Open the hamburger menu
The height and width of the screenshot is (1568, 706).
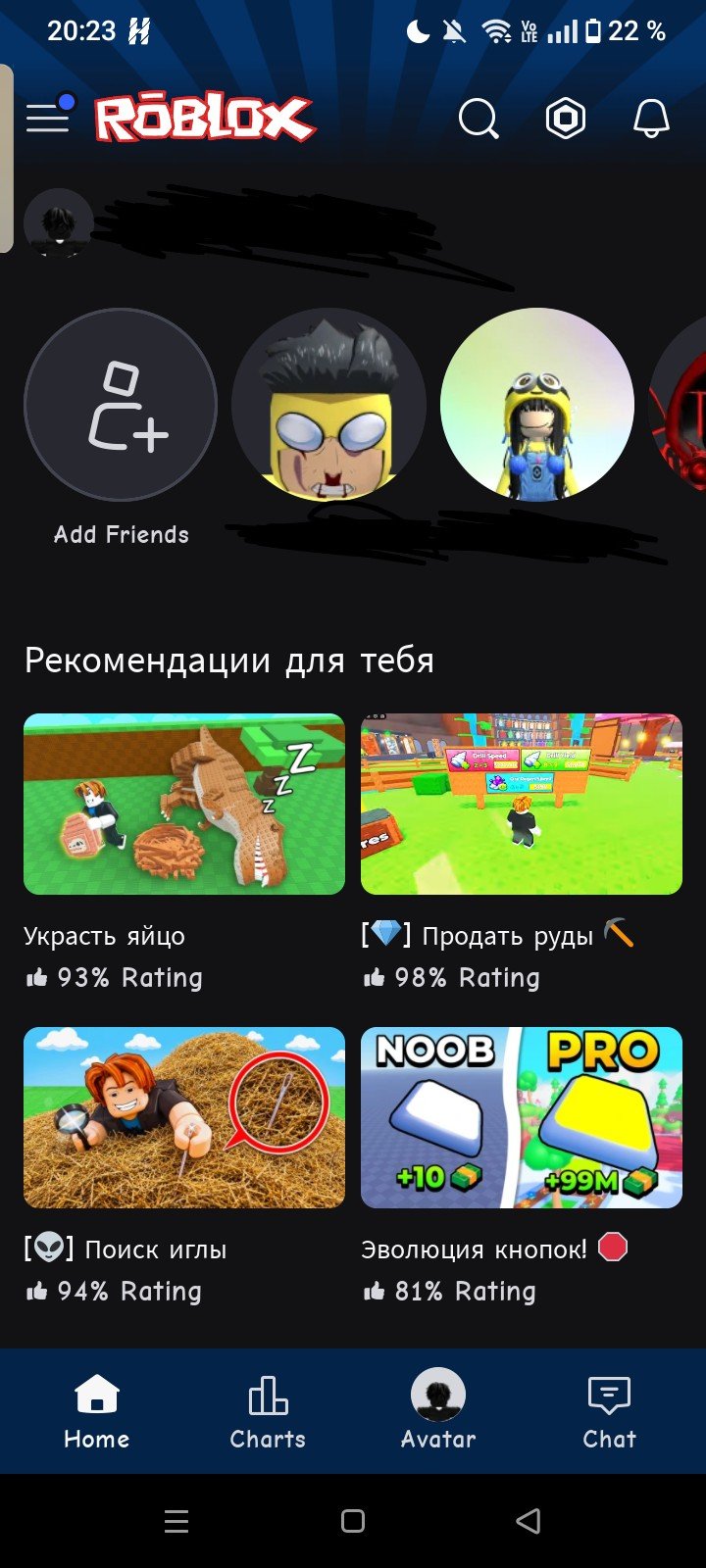(49, 118)
